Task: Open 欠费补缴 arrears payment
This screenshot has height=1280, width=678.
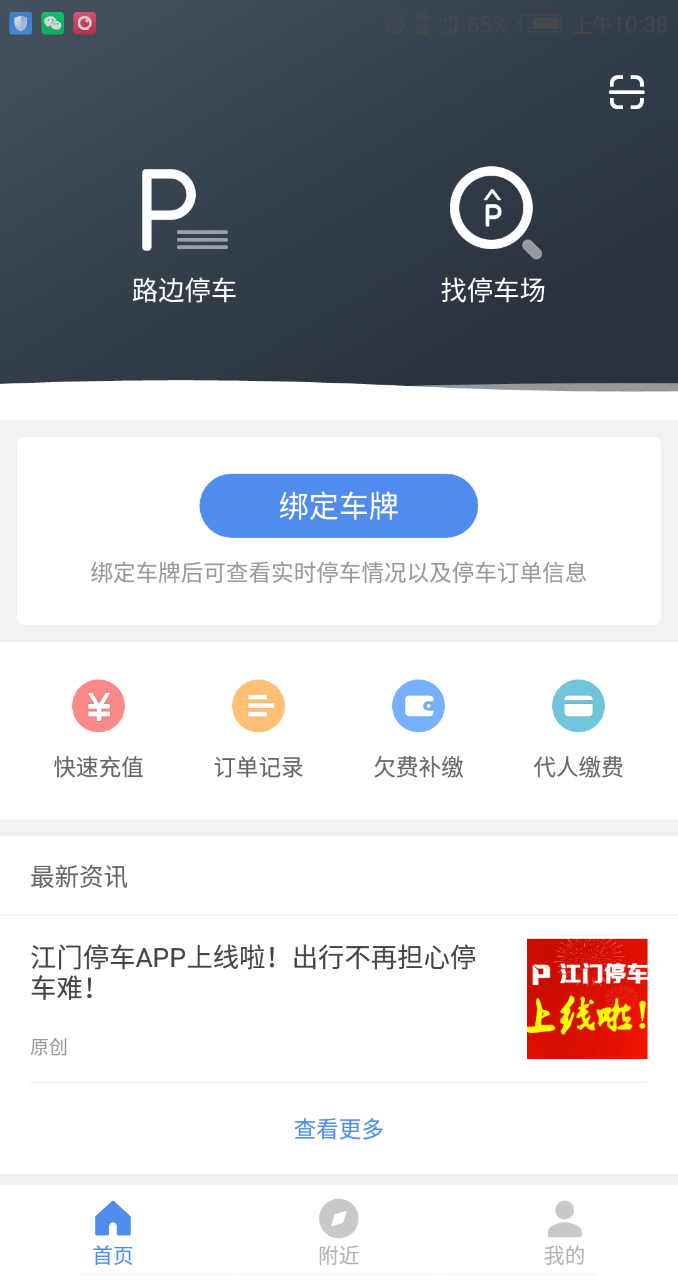Action: click(418, 729)
